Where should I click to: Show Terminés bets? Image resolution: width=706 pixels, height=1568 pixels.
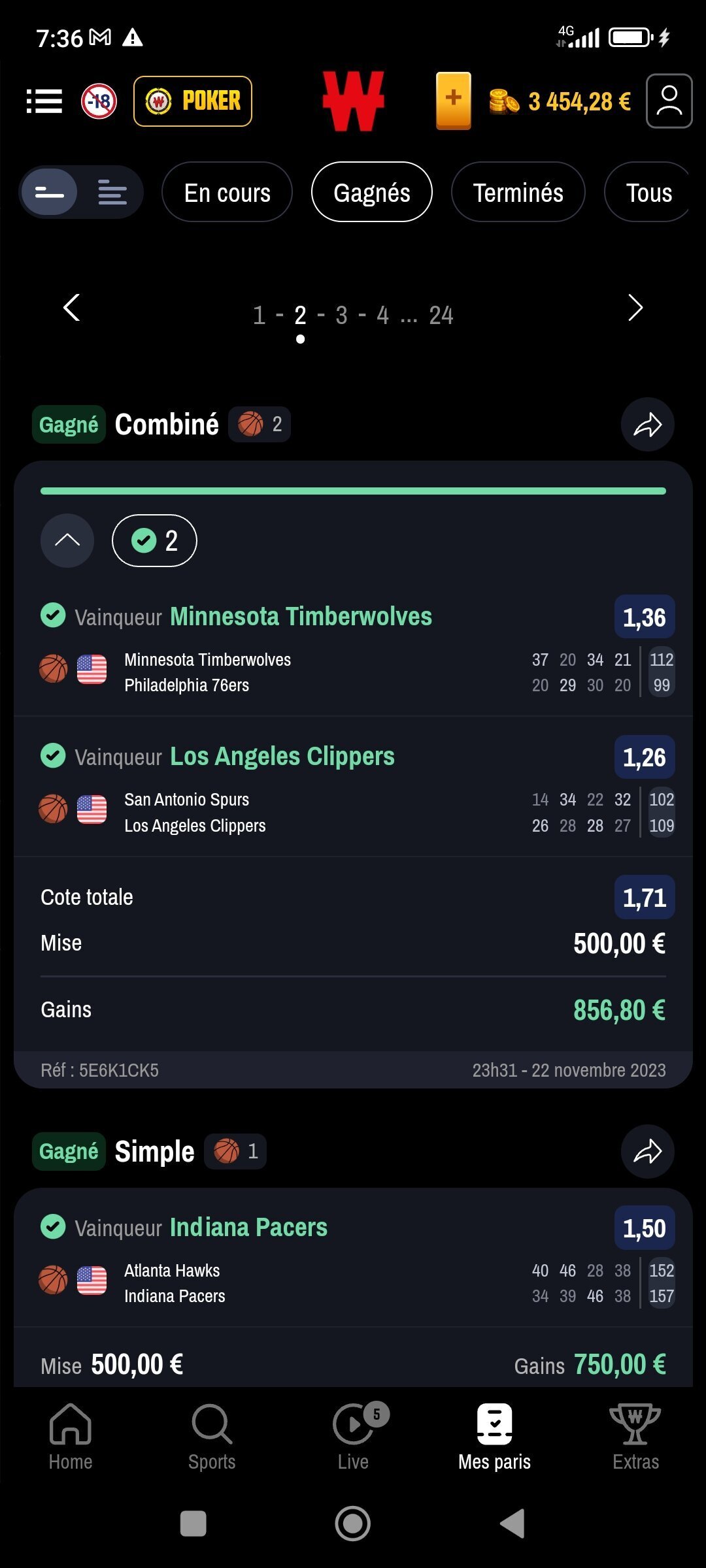click(518, 192)
